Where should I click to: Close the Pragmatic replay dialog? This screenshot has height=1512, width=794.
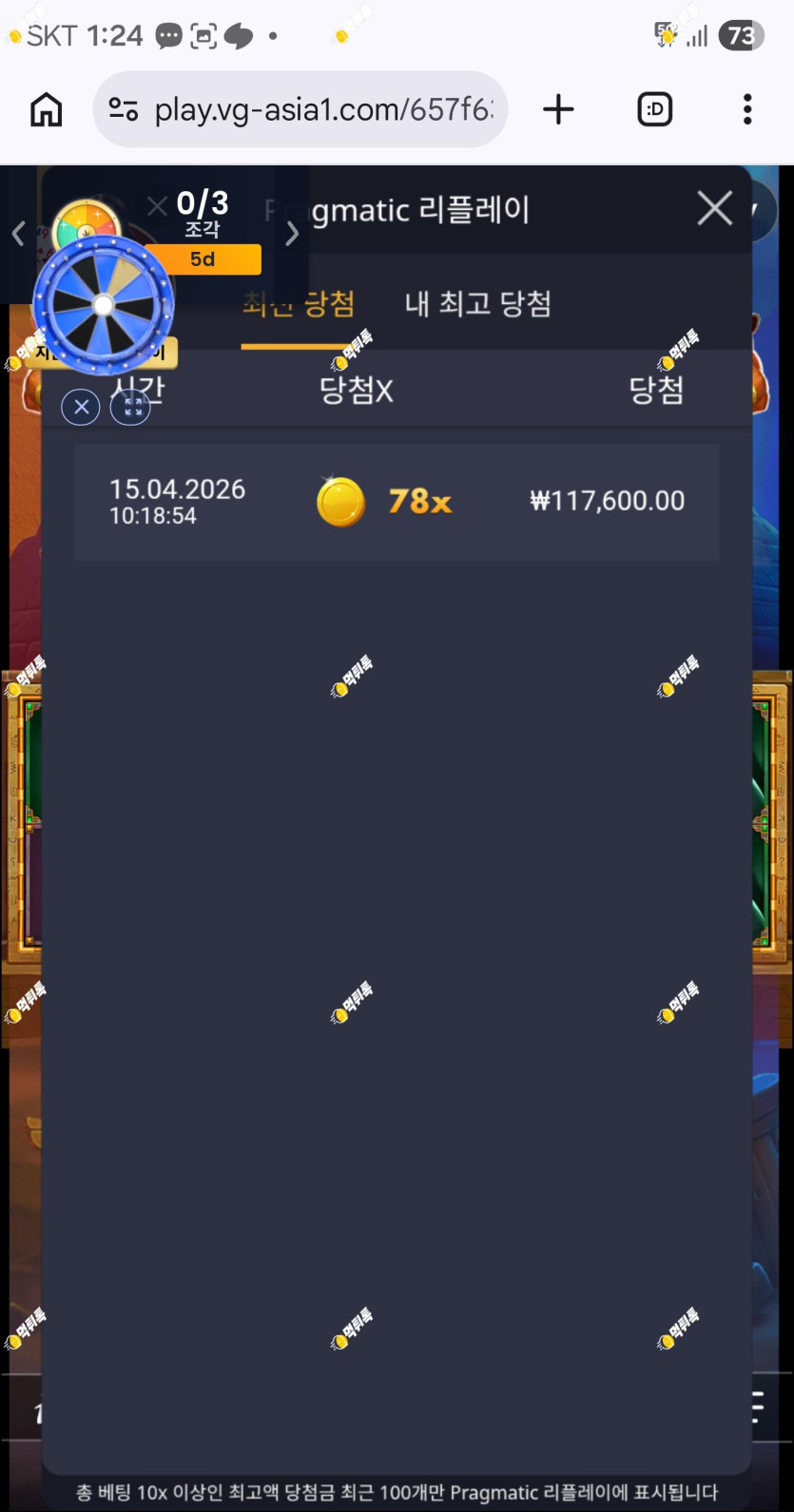click(714, 208)
